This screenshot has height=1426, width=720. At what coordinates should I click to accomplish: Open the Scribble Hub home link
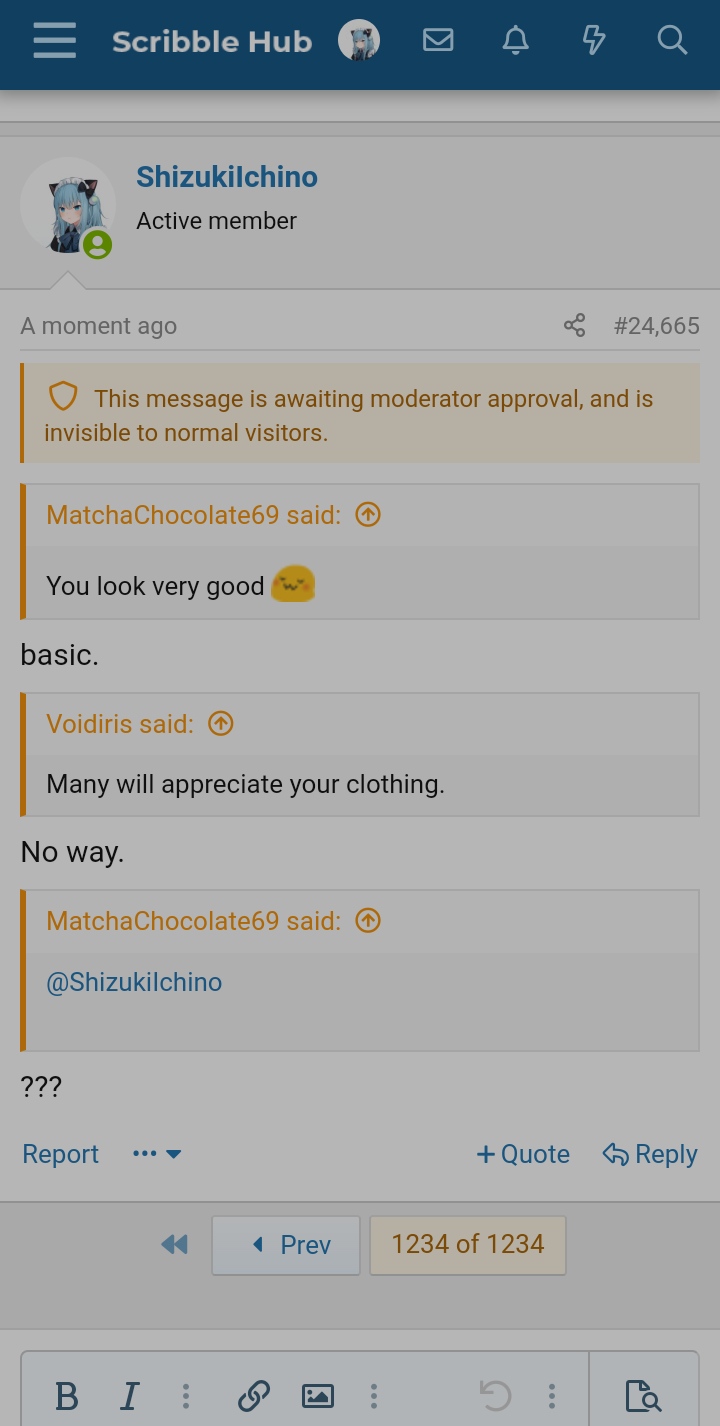(212, 42)
